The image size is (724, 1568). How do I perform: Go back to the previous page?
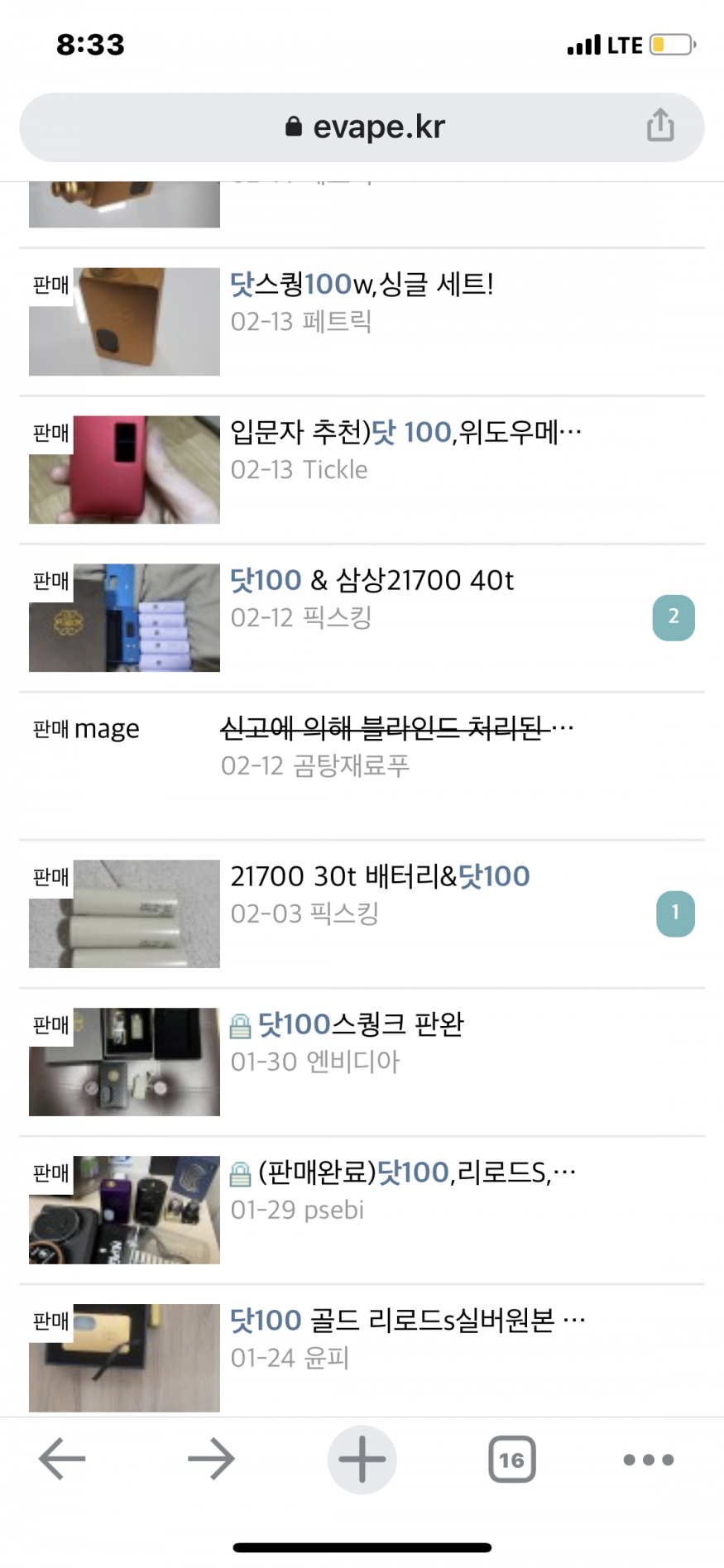[63, 1460]
